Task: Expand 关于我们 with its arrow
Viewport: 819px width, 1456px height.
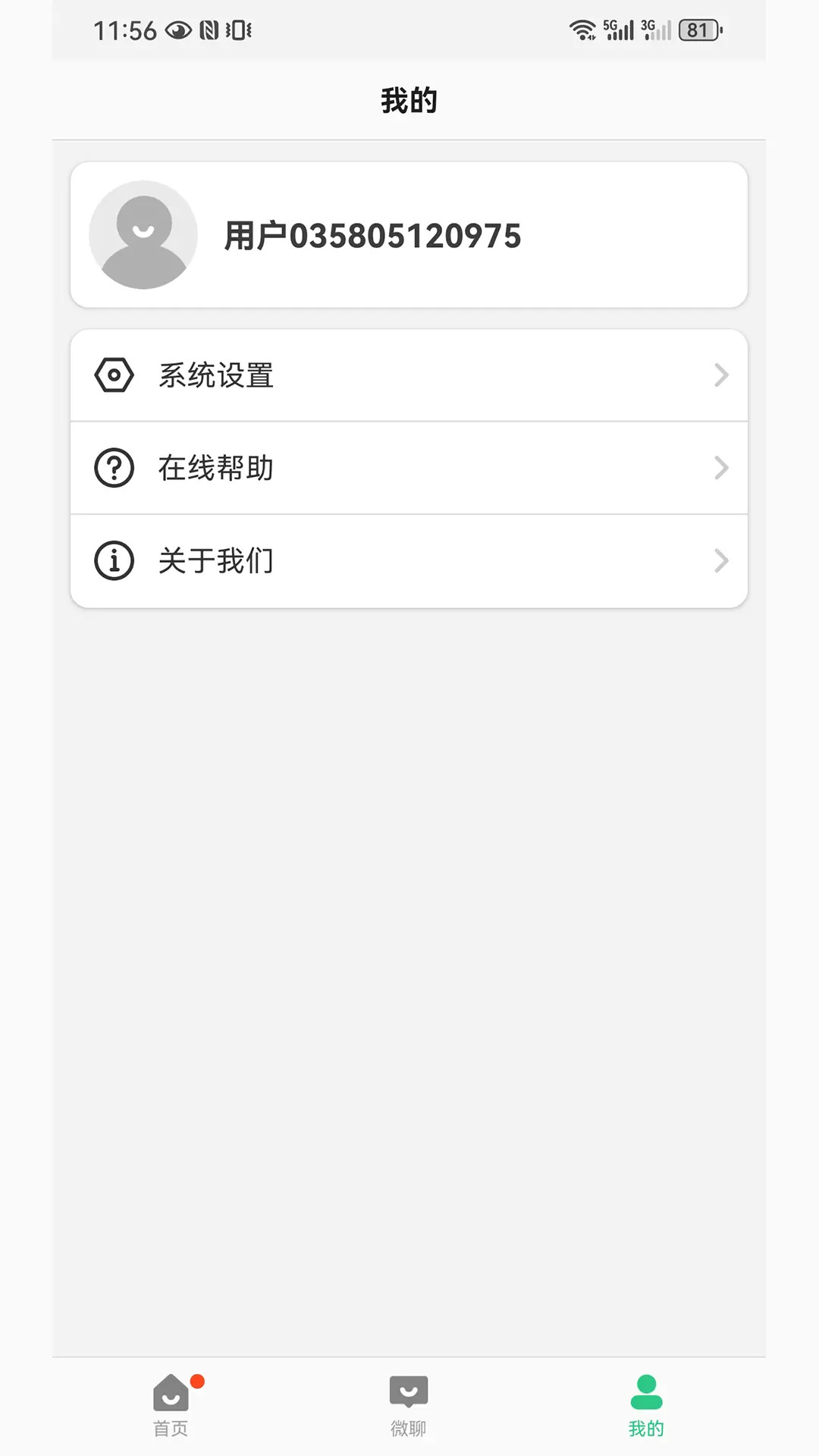Action: click(x=721, y=561)
